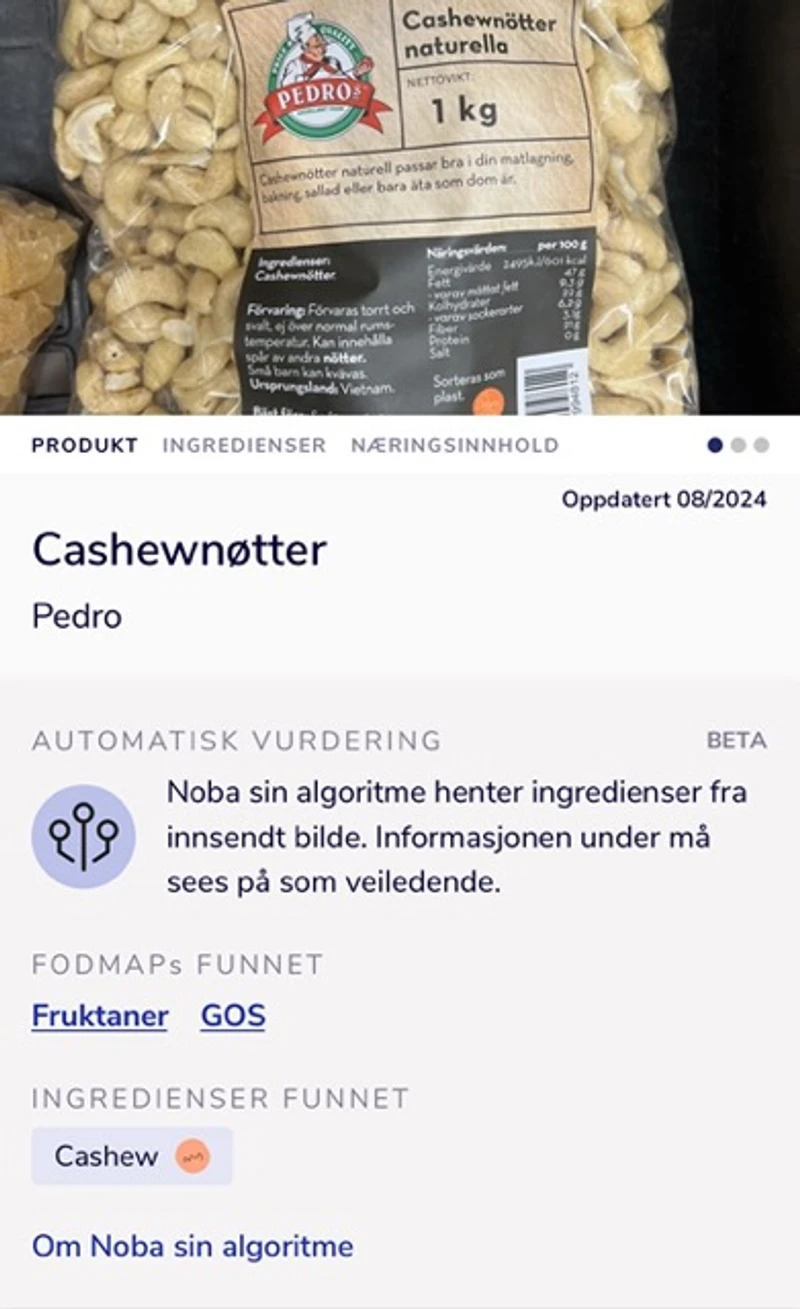This screenshot has width=800, height=1309.
Task: Tap the GOS link
Action: (233, 1016)
